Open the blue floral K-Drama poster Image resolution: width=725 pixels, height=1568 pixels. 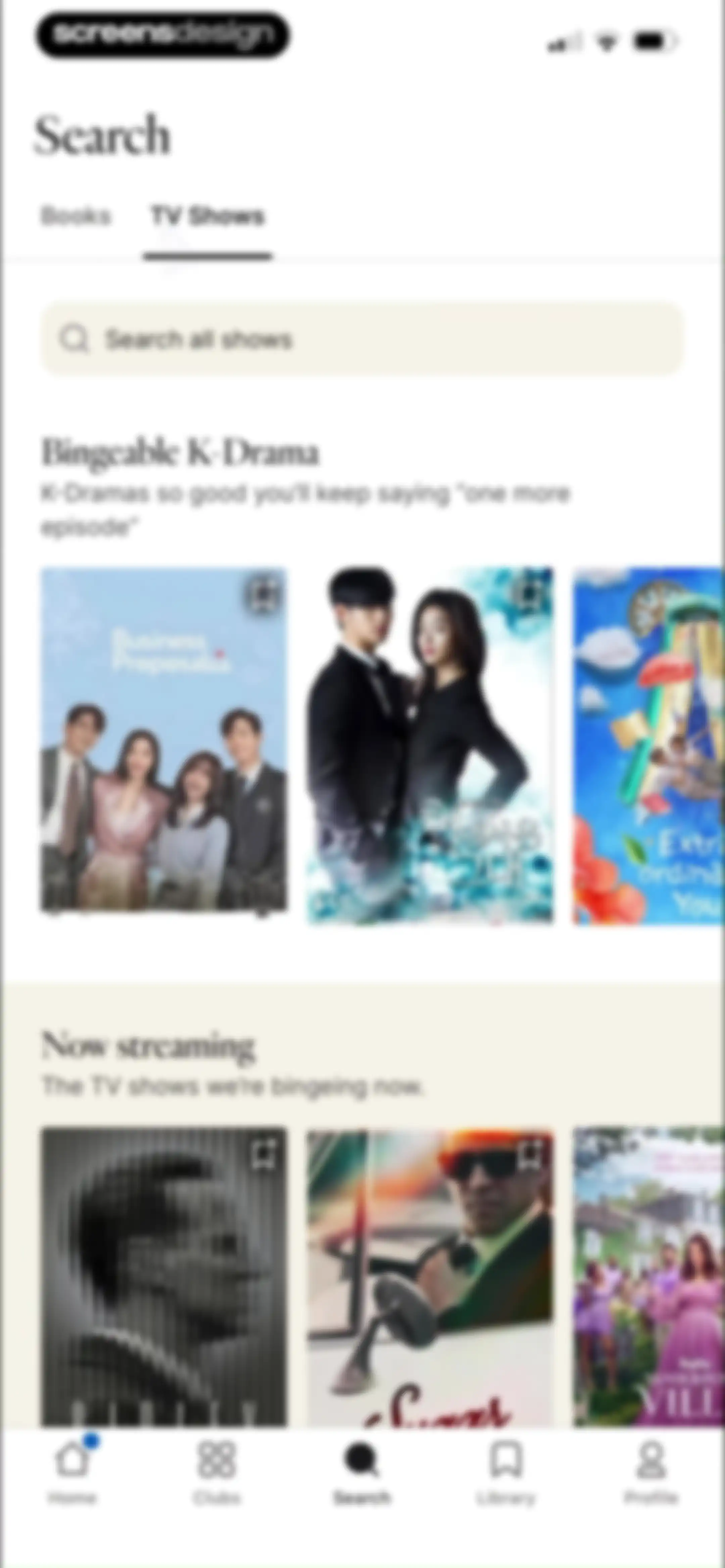pos(649,745)
